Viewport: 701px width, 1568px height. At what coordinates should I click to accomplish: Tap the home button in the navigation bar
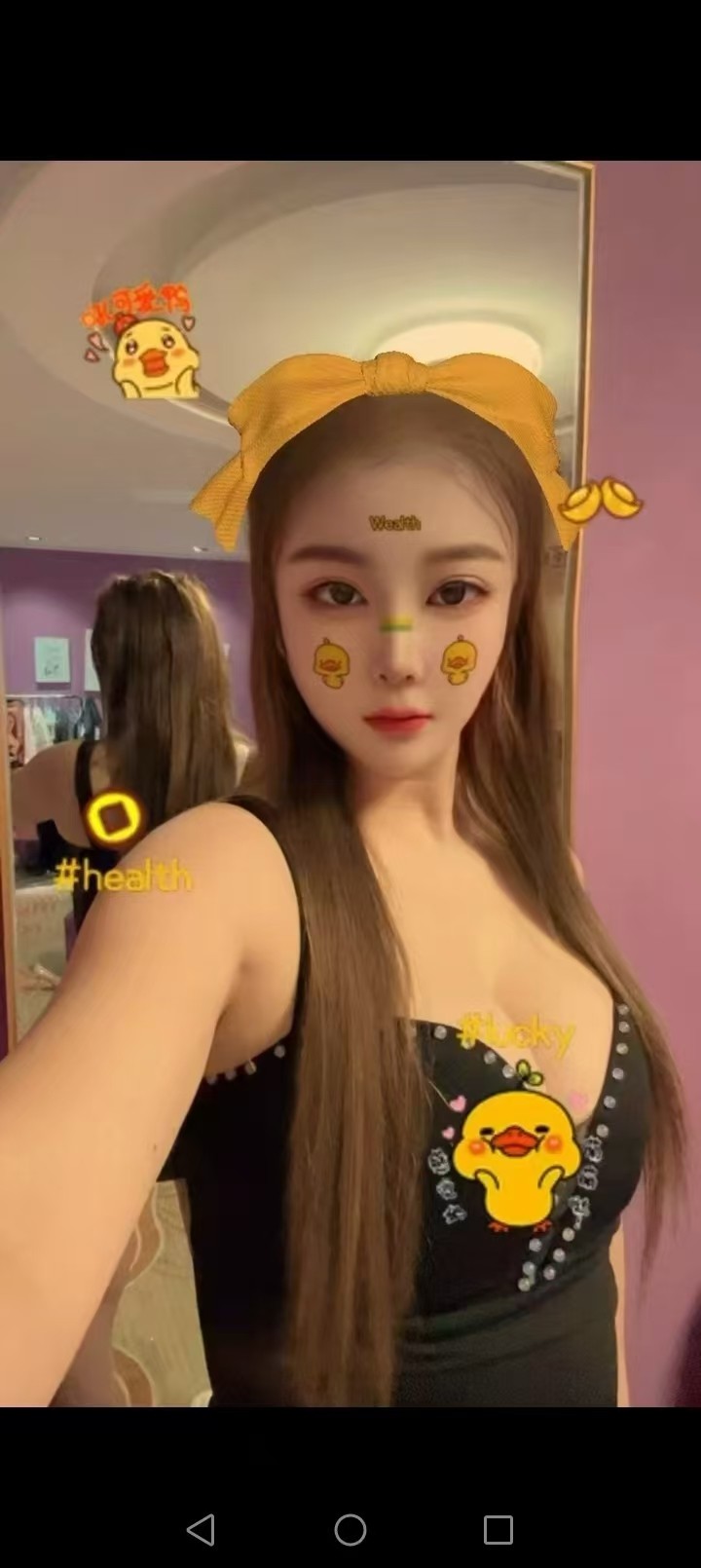tap(350, 1529)
